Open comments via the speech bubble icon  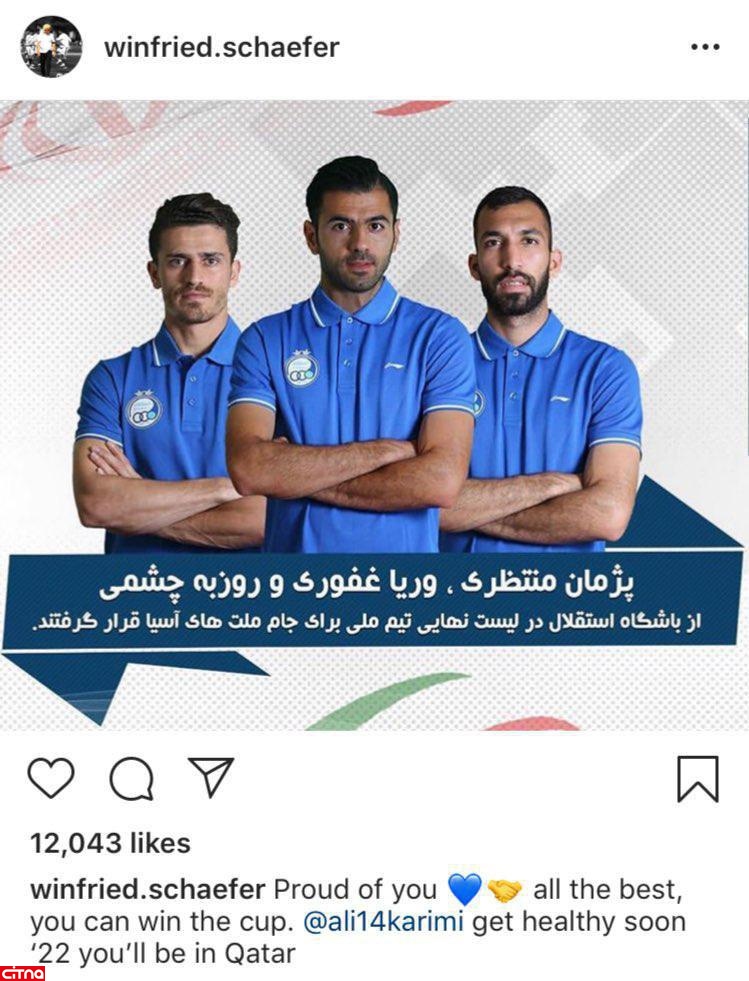(x=131, y=779)
